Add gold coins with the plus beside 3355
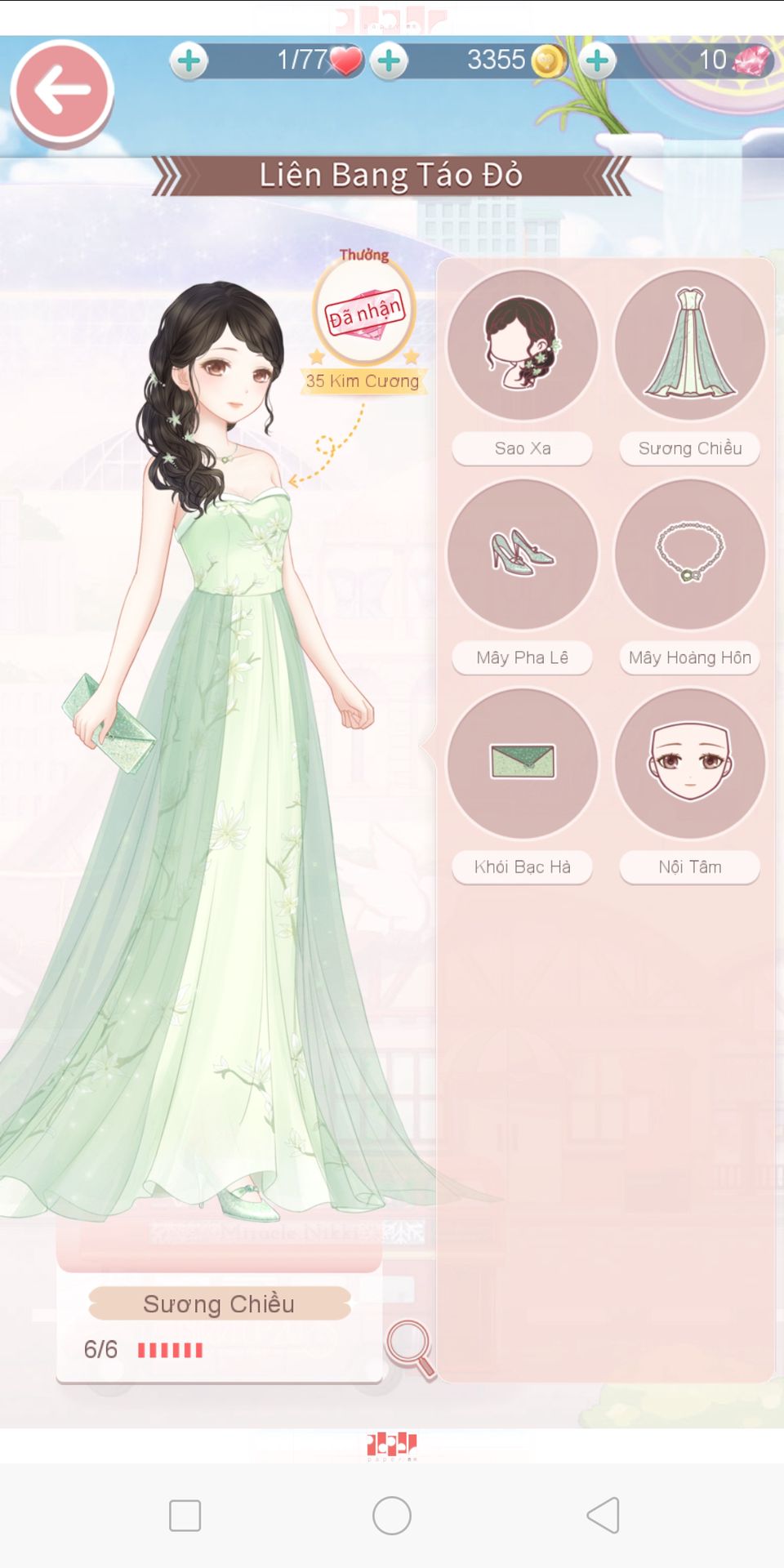This screenshot has height=1568, width=784. tap(390, 61)
